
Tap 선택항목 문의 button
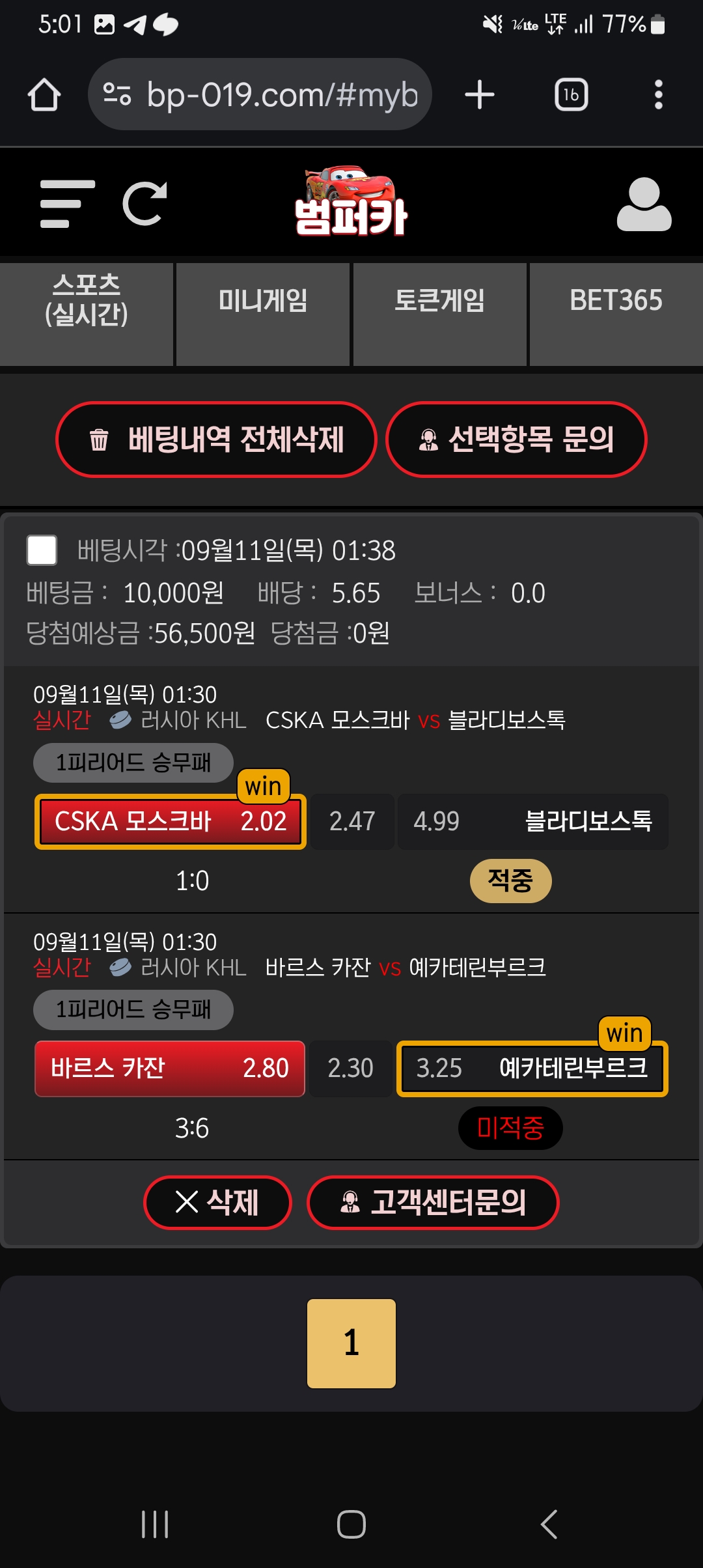516,440
